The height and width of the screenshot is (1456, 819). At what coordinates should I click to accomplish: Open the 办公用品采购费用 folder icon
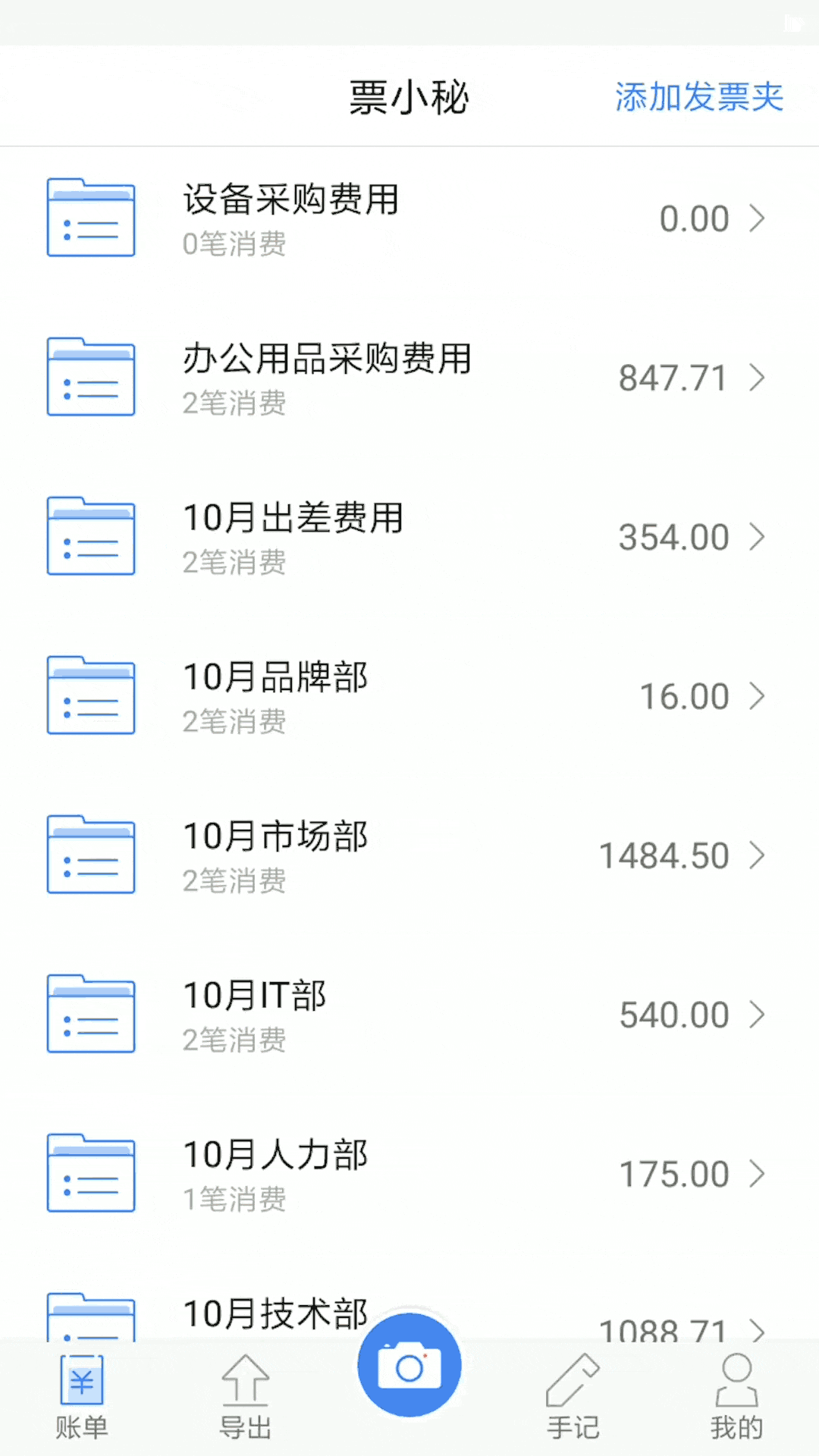[90, 377]
